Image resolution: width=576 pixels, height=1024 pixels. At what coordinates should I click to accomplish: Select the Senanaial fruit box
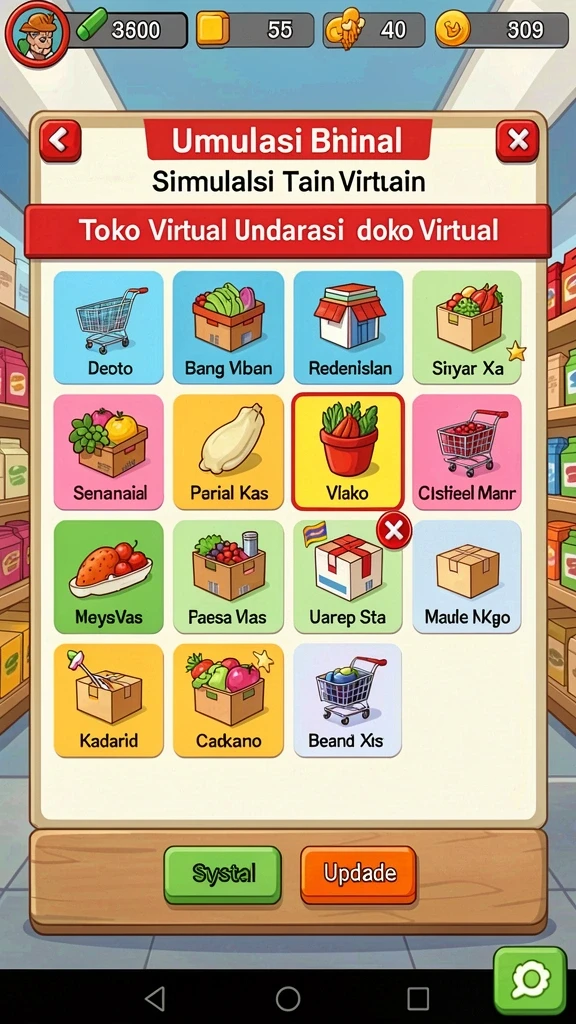pos(108,451)
